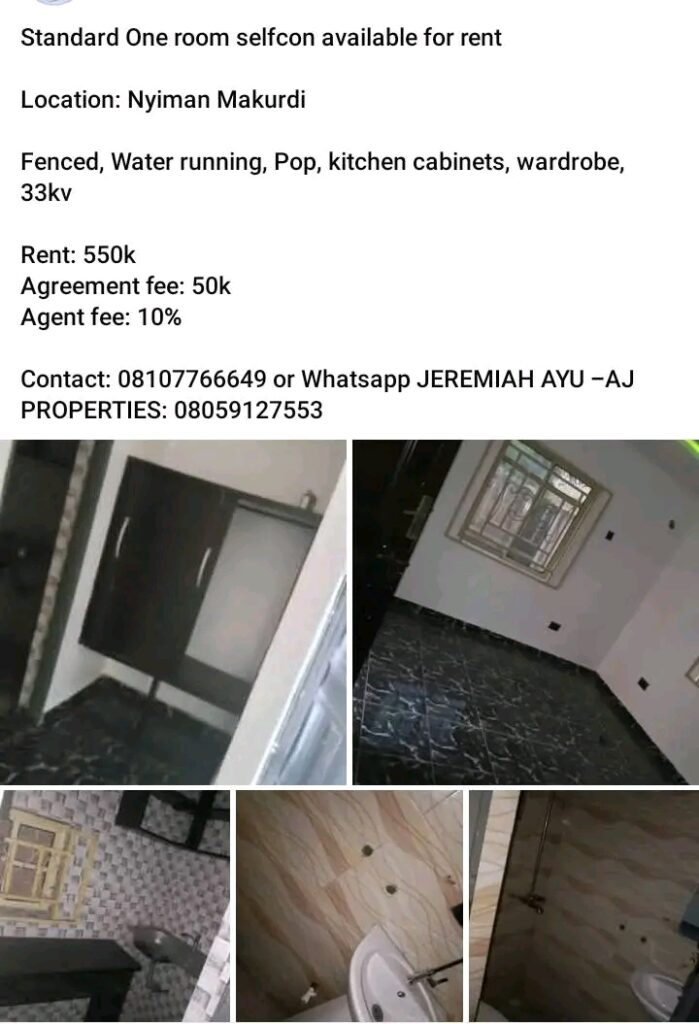Open the shower photo
Screen dimensions: 699x1024
tap(584, 905)
